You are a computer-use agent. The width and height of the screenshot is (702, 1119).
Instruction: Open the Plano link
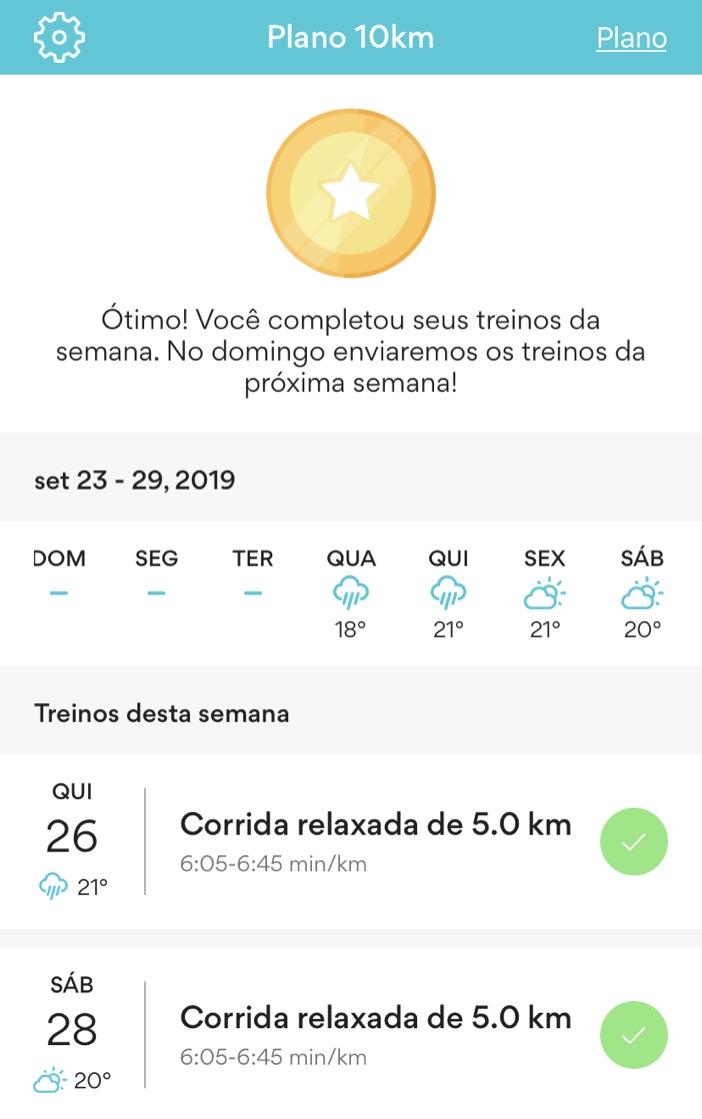coord(631,38)
